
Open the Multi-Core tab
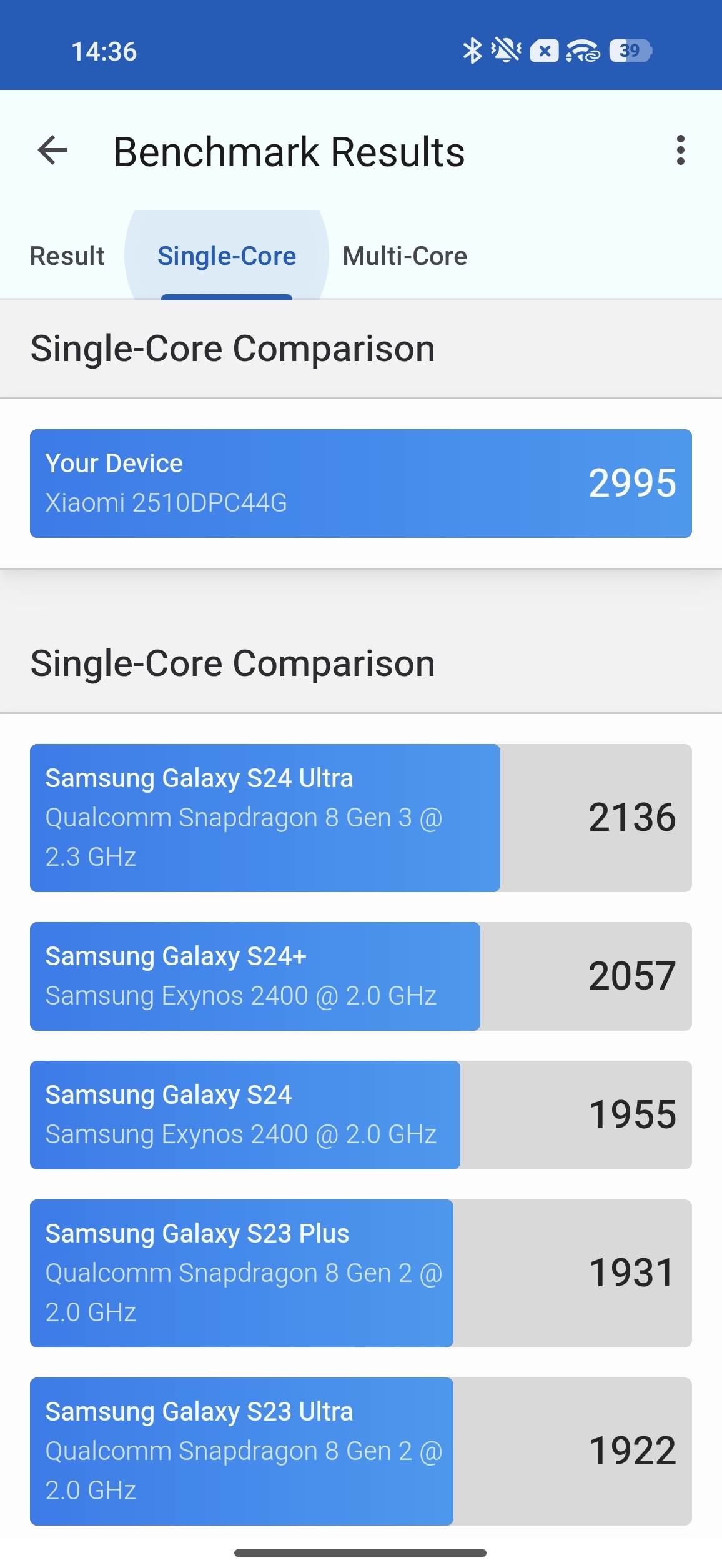pyautogui.click(x=404, y=256)
